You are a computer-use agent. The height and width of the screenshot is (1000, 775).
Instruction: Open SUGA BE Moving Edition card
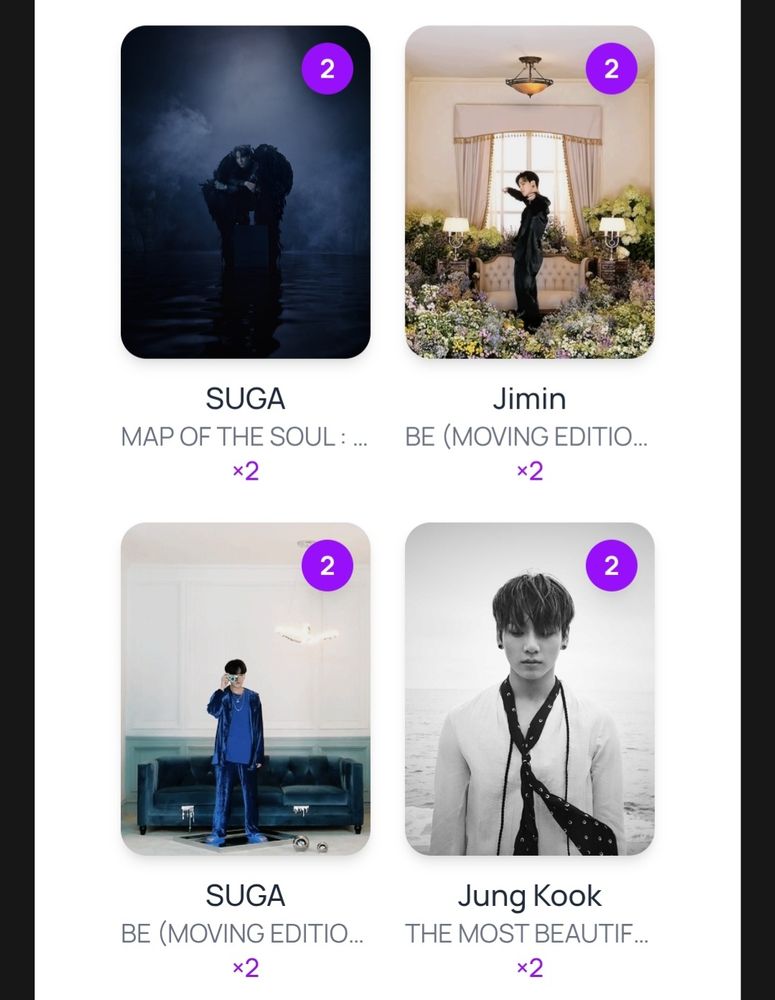point(246,689)
